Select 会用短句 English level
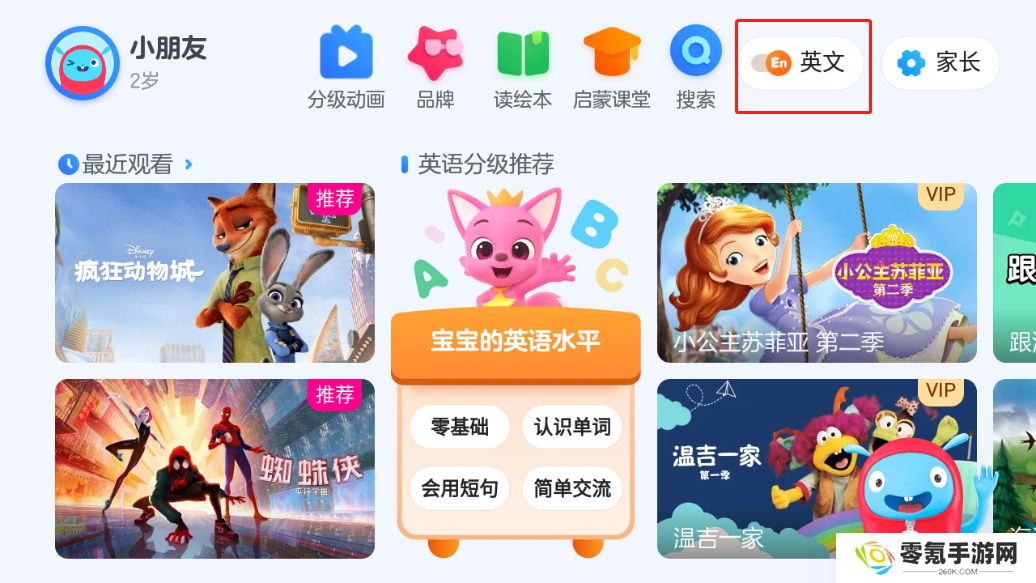 point(459,488)
